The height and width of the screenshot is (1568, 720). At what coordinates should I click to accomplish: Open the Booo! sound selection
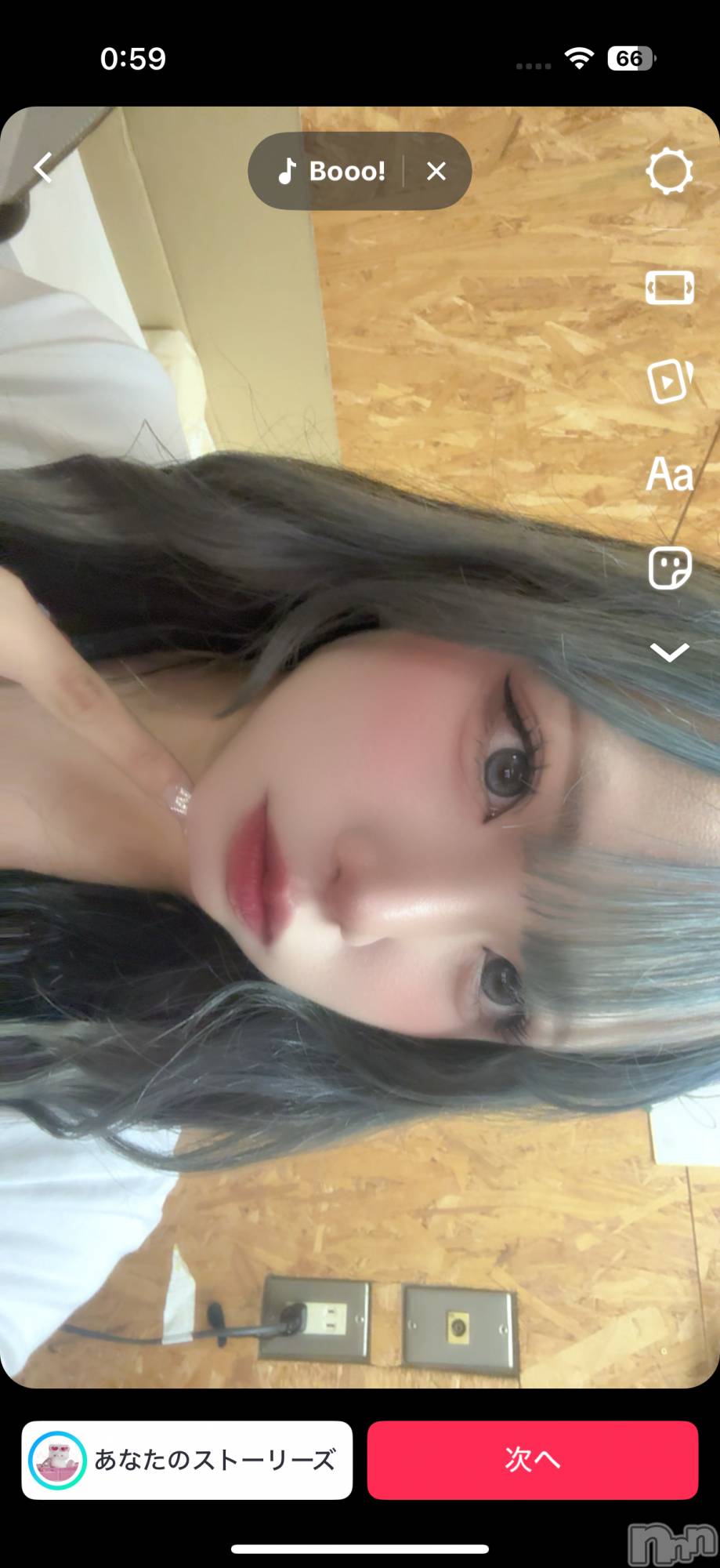point(332,171)
